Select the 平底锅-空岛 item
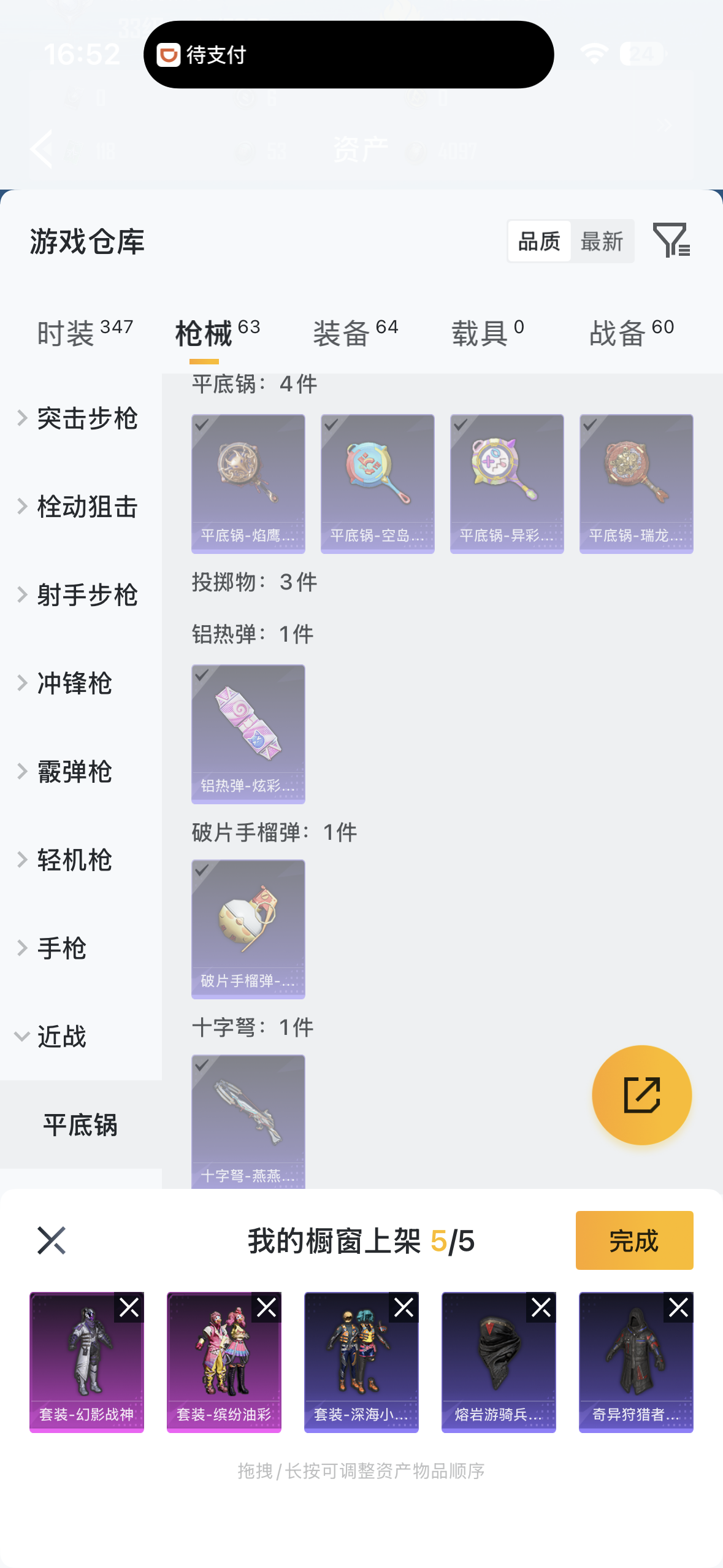 tap(377, 483)
